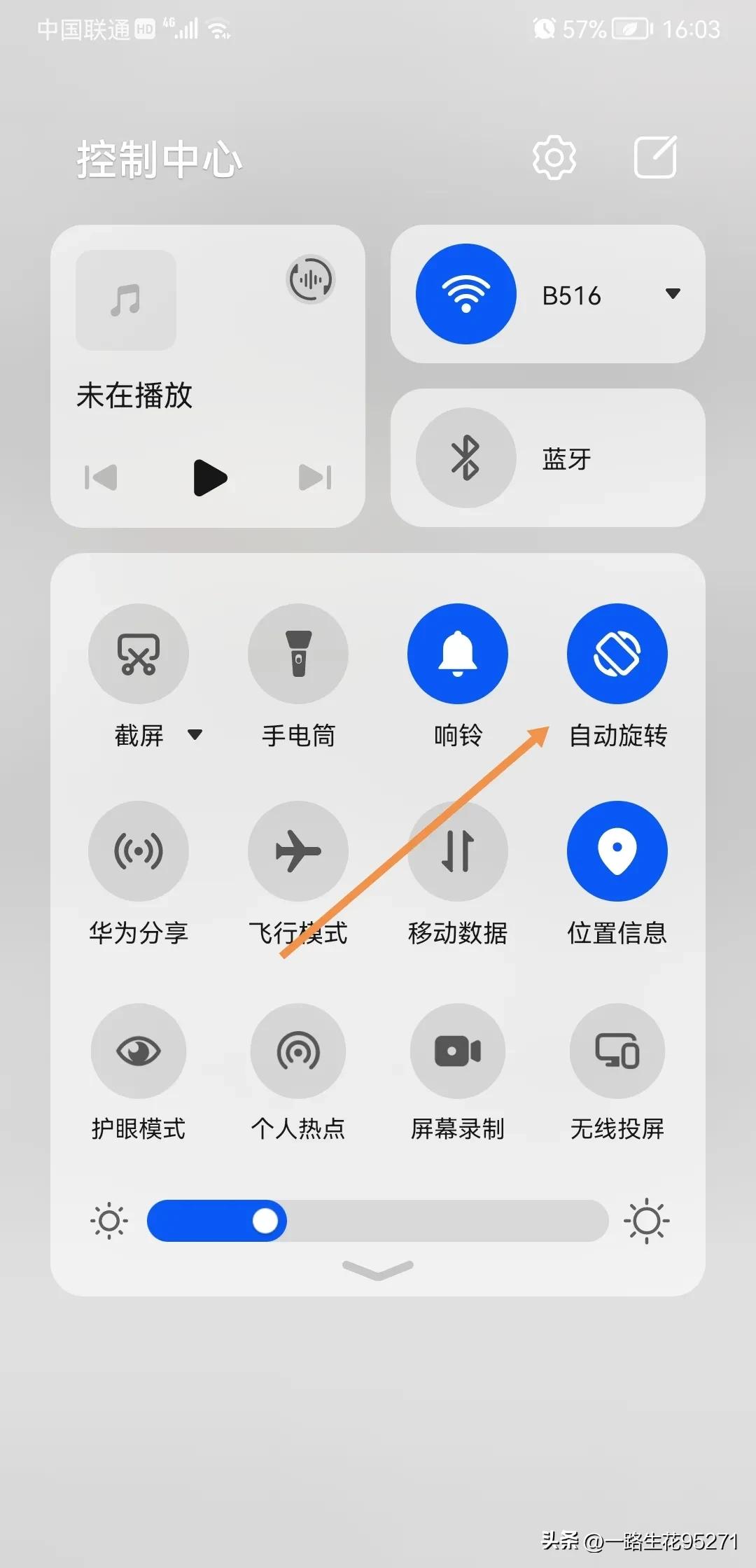Screen dimensions: 756x1568
Task: Open the control center edit panel
Action: (x=656, y=156)
